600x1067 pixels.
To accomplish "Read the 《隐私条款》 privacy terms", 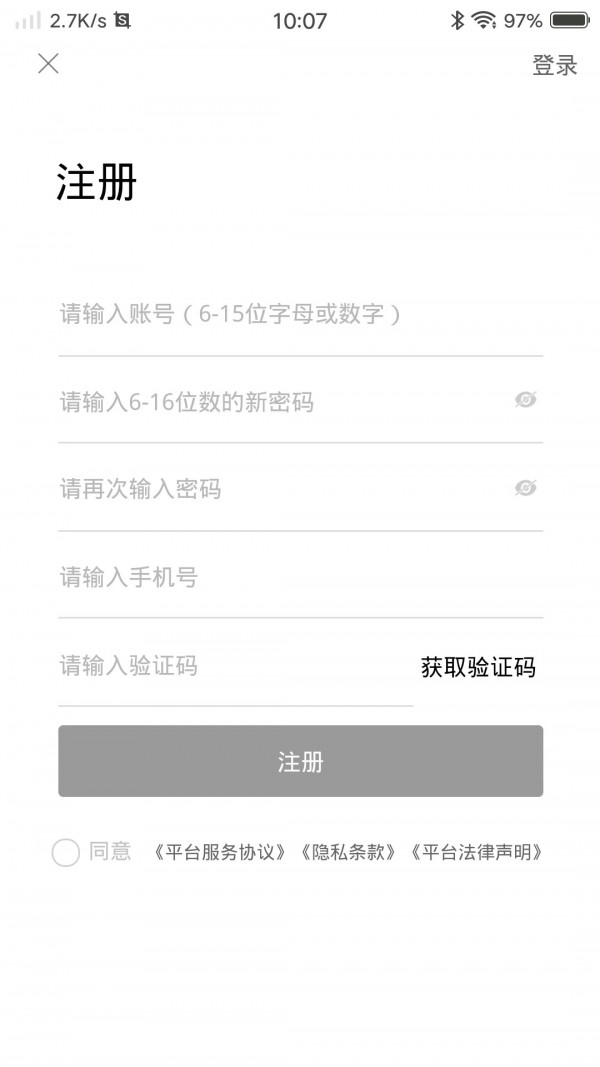I will pyautogui.click(x=348, y=853).
